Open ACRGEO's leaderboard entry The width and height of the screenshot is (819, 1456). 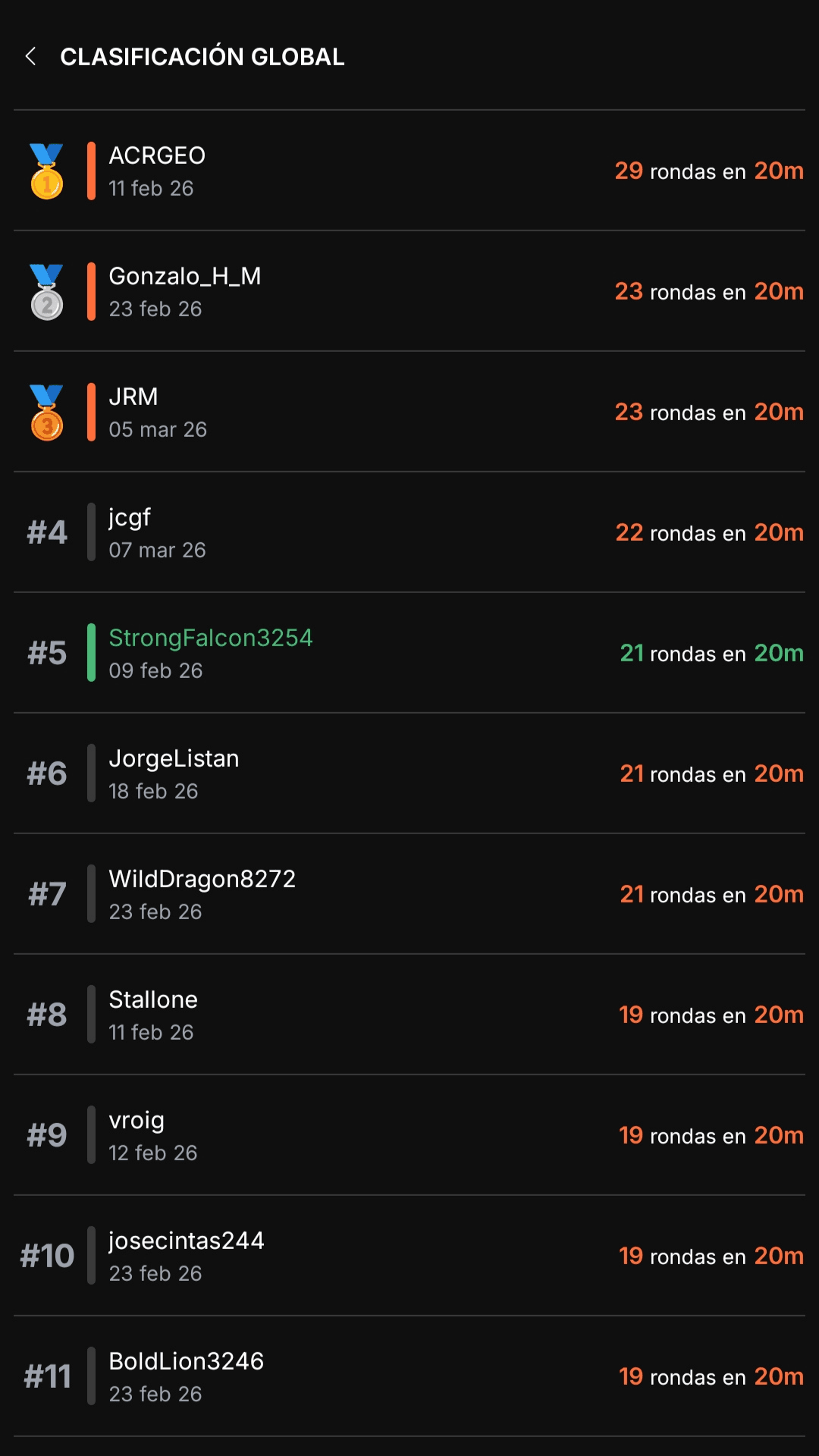coord(409,171)
